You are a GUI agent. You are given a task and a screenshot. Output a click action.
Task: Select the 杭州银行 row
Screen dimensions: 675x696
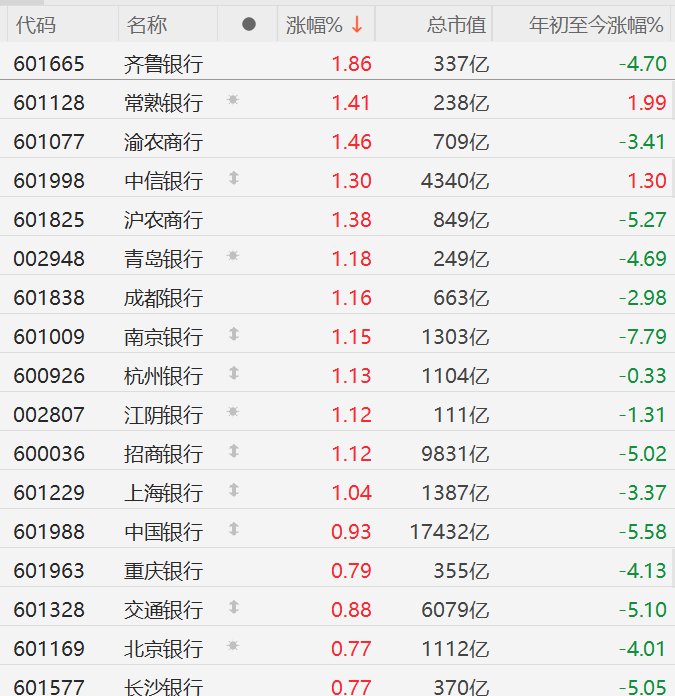click(163, 376)
